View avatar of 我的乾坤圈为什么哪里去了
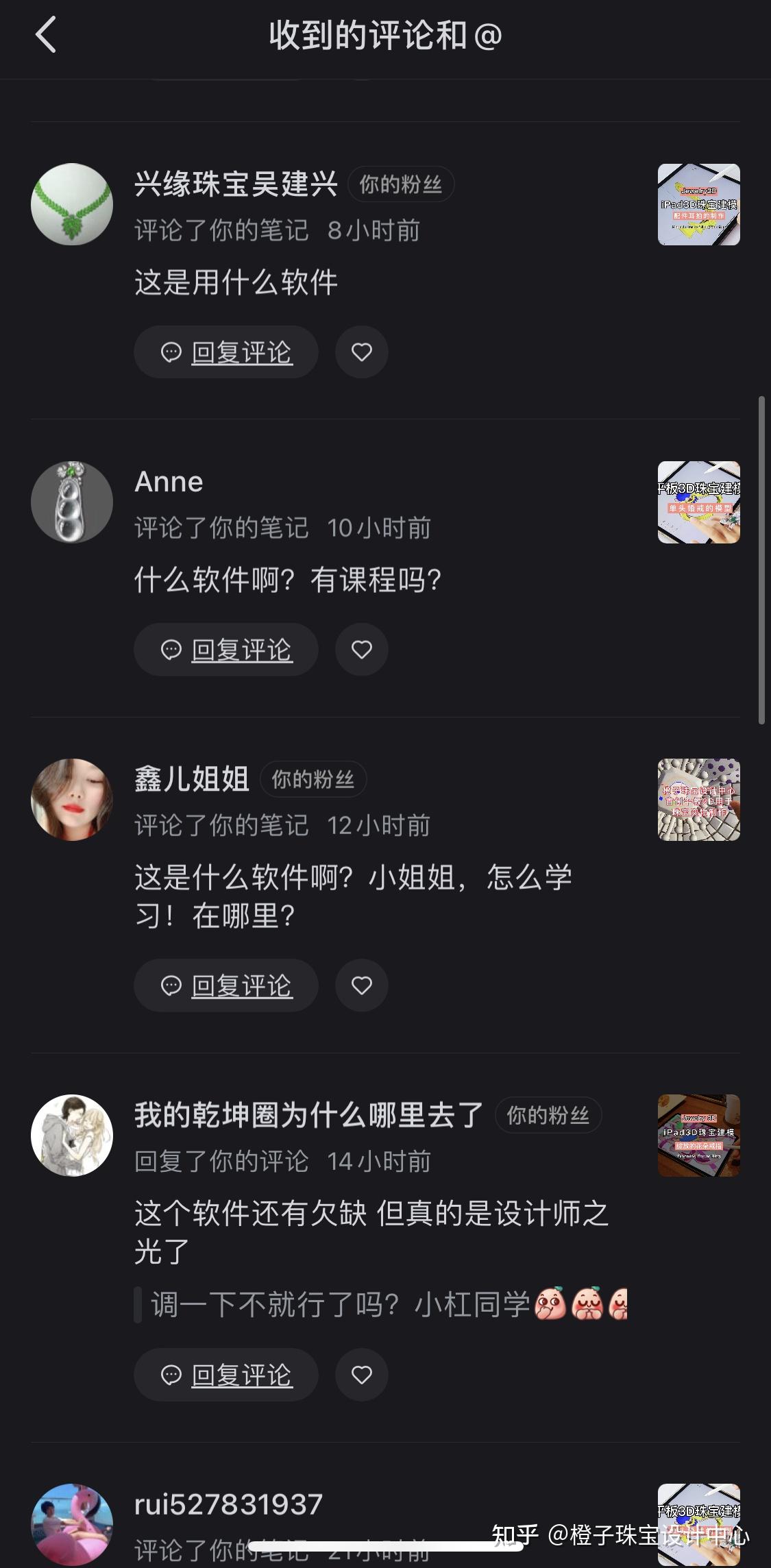Screen dimensions: 771x1568 (x=72, y=1136)
